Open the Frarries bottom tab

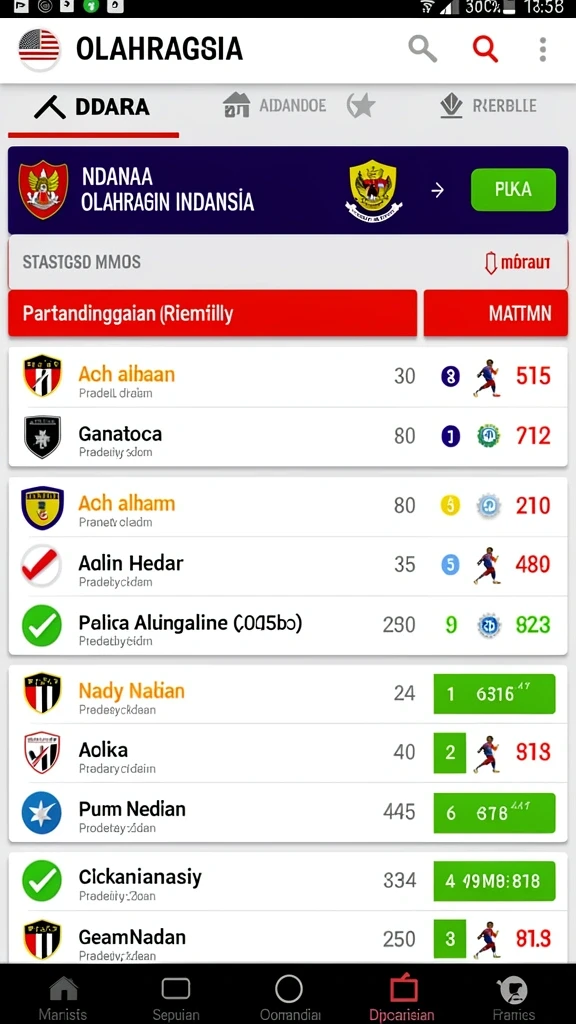pyautogui.click(x=513, y=997)
